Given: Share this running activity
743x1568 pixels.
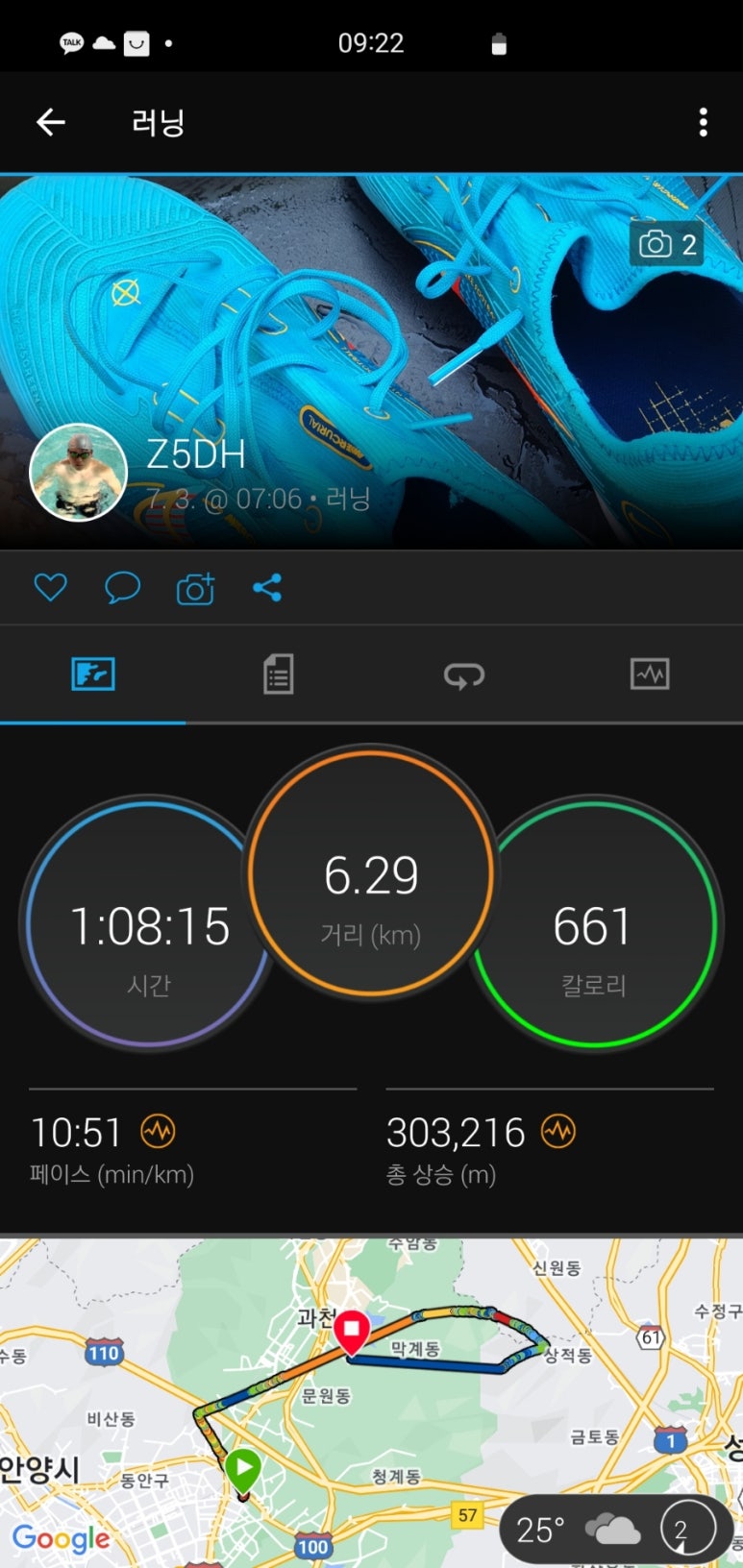Looking at the screenshot, I should tap(267, 587).
